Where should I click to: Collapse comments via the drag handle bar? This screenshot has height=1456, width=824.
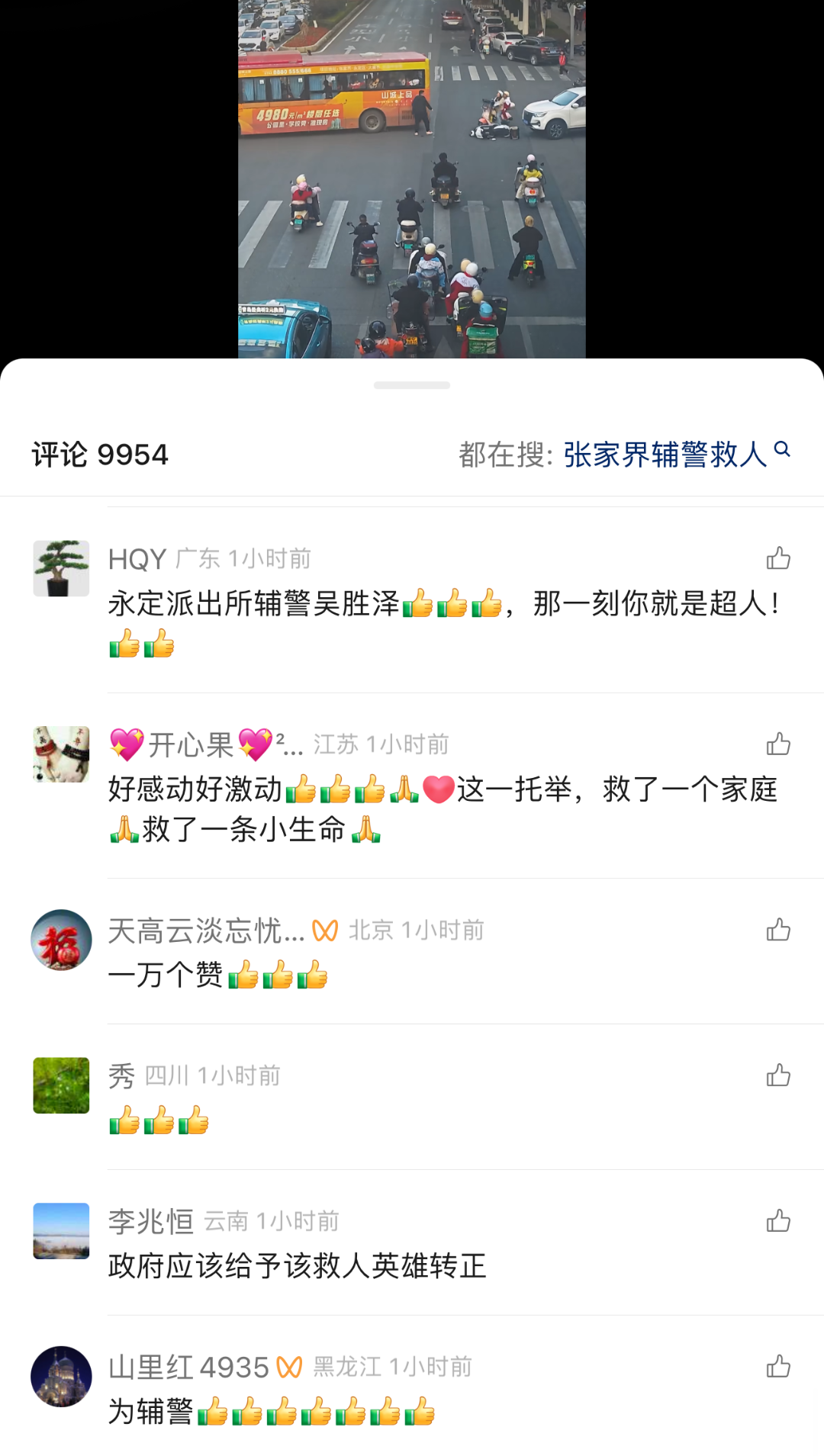tap(412, 386)
